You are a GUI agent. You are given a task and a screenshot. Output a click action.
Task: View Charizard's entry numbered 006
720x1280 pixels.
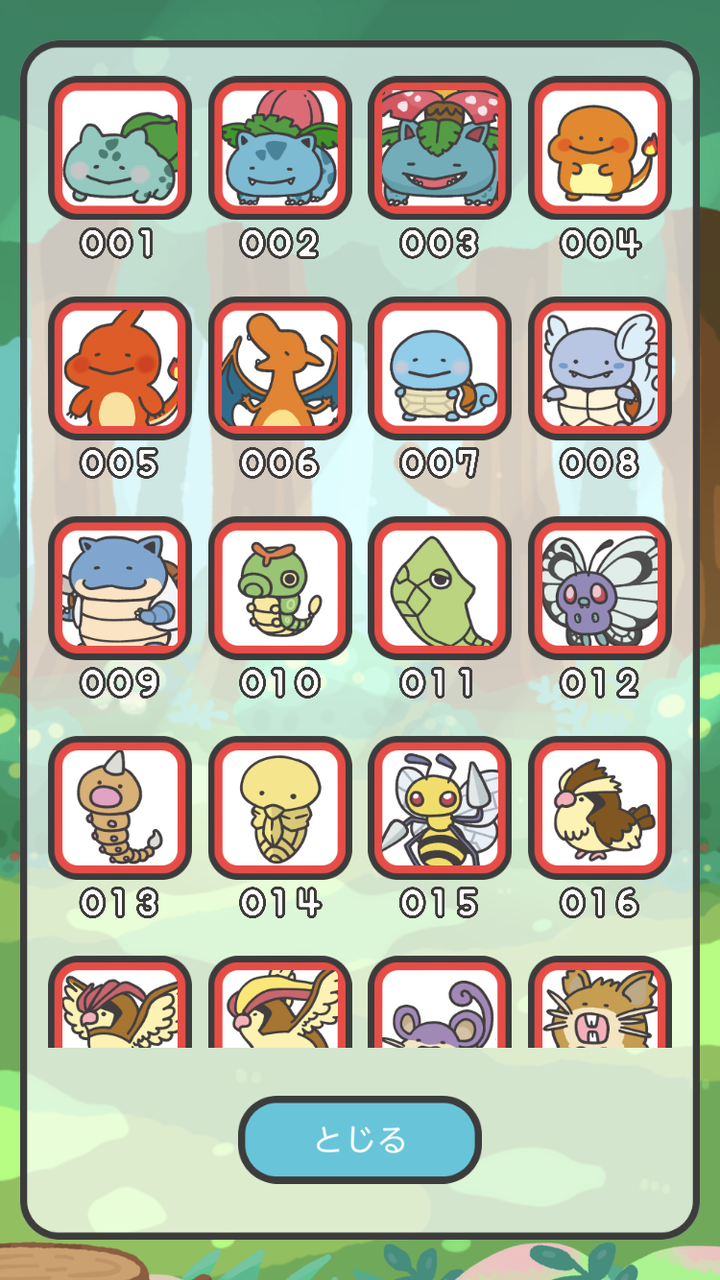pos(280,368)
